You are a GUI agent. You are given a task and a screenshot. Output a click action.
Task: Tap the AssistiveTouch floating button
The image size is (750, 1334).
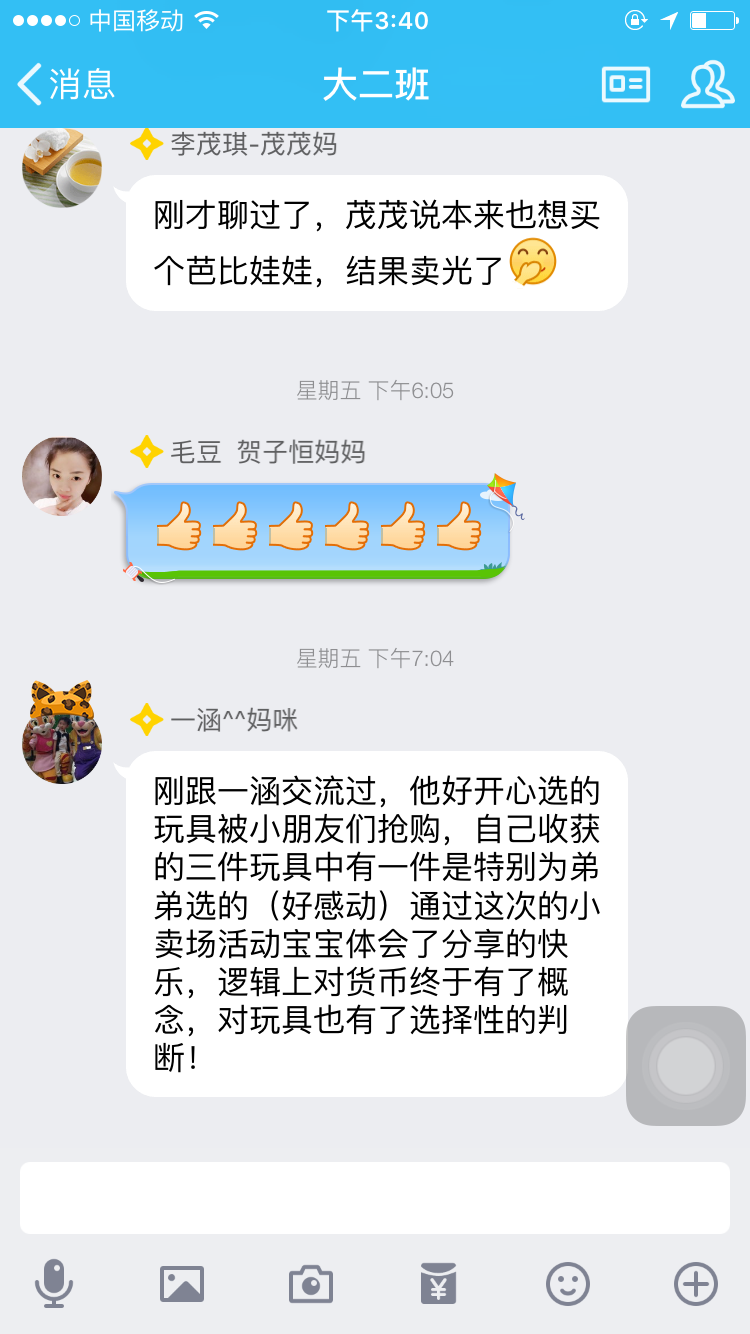(686, 1065)
